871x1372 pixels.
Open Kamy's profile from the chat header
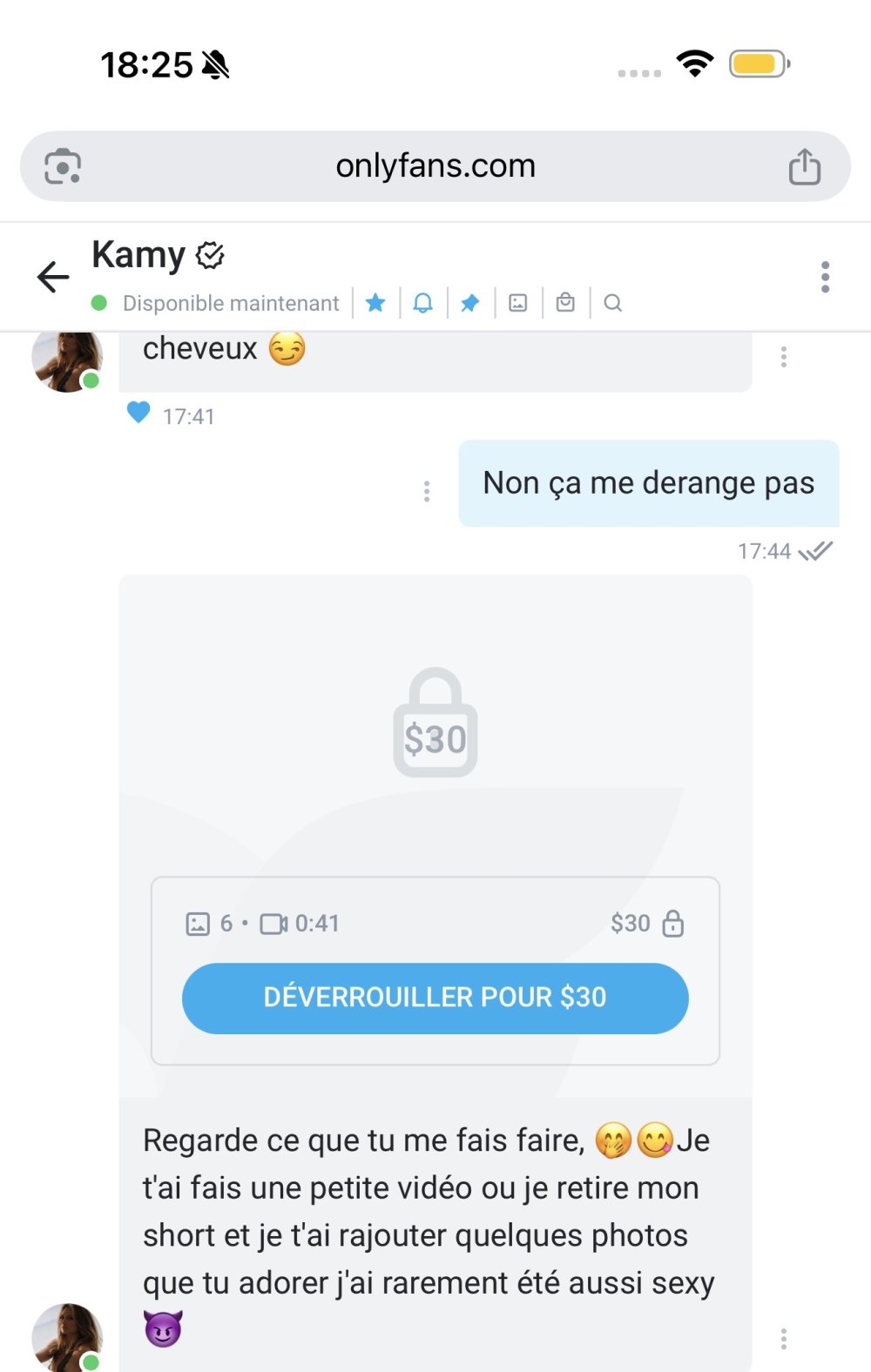(x=139, y=255)
